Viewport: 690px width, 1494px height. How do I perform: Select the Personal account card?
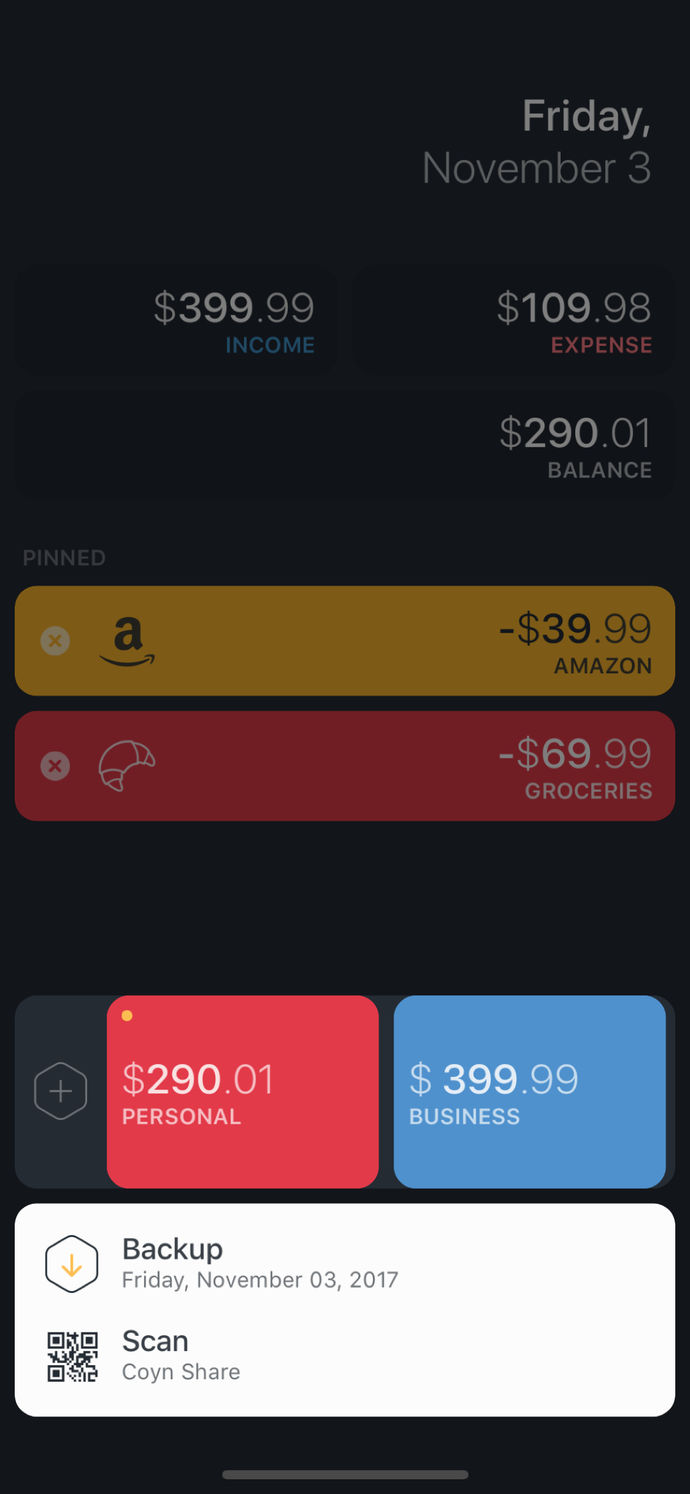click(242, 1092)
